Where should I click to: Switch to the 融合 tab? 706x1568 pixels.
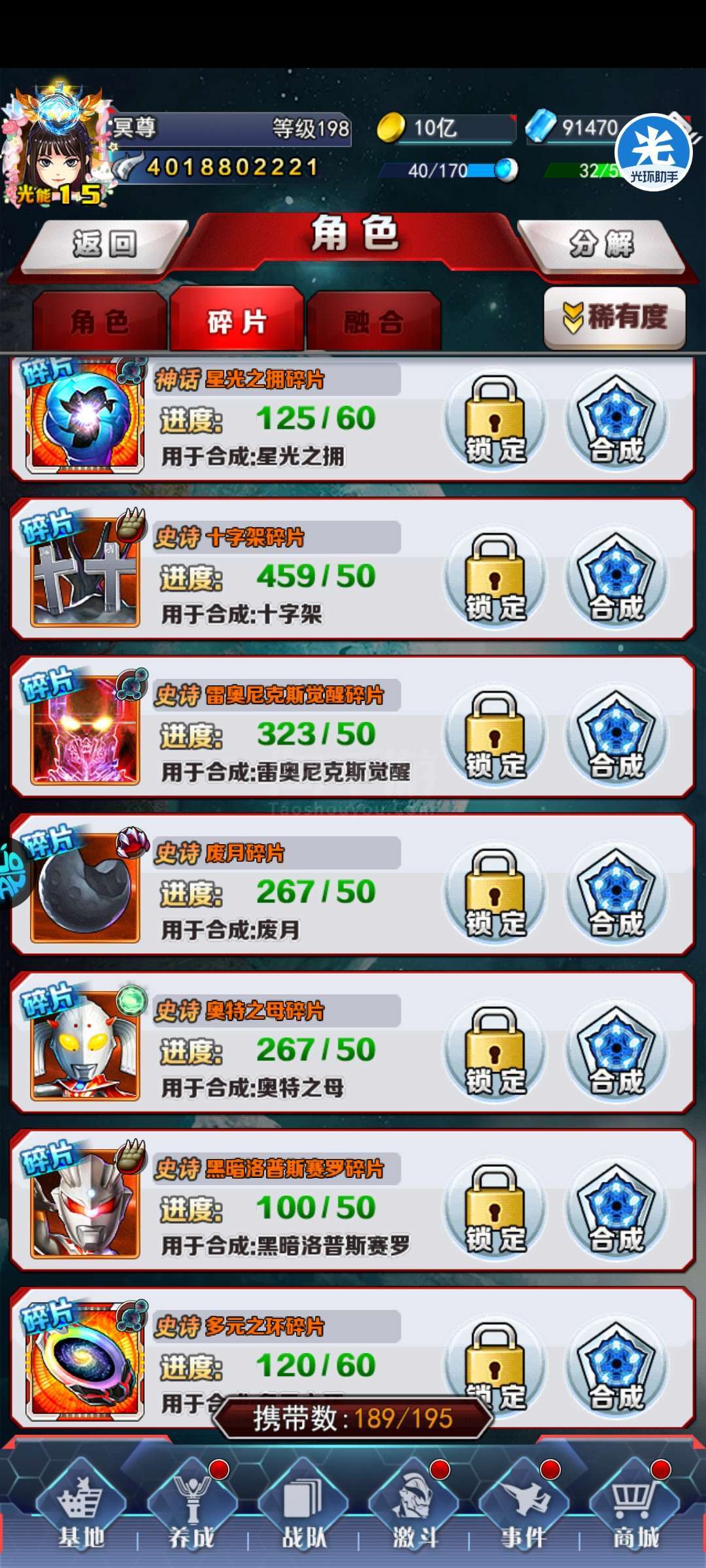point(374,321)
